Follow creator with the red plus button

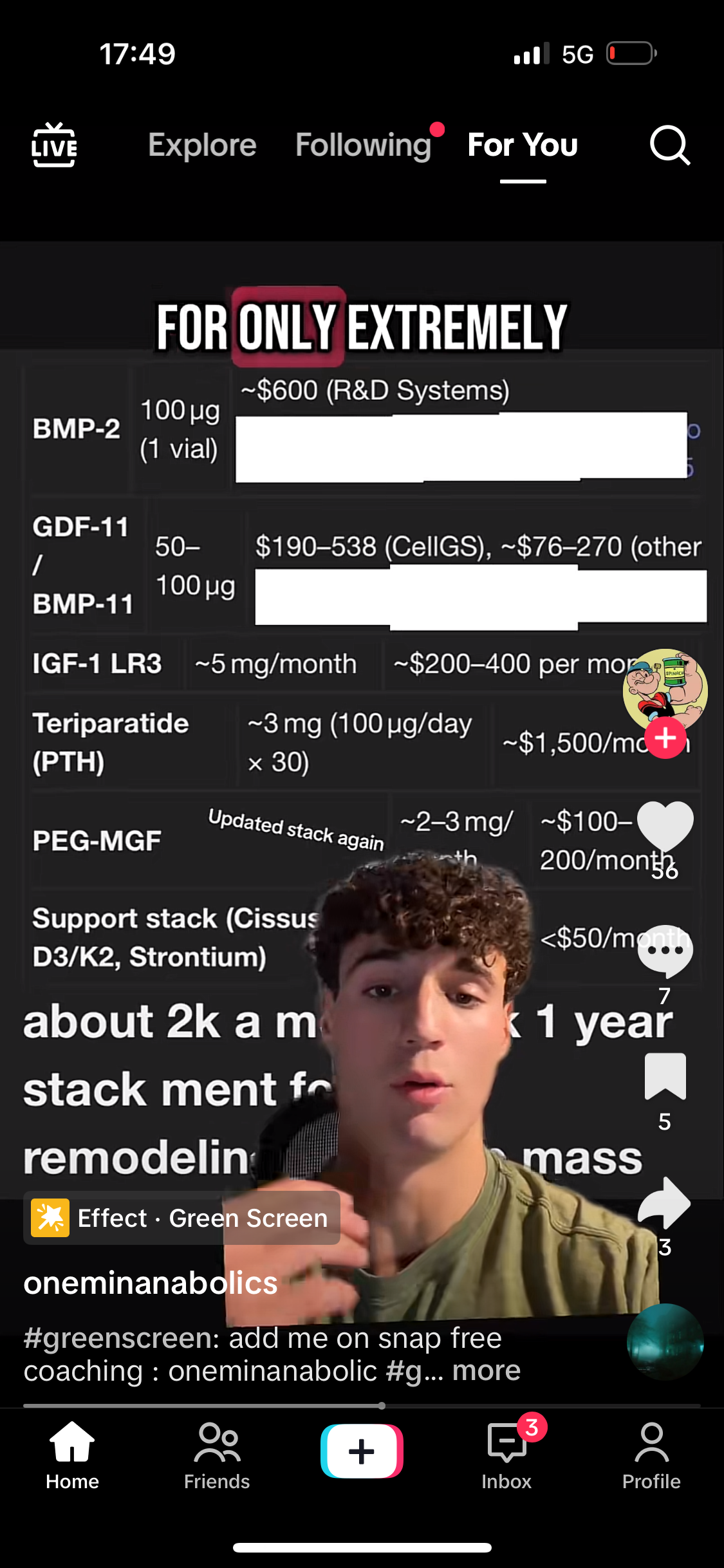click(665, 738)
